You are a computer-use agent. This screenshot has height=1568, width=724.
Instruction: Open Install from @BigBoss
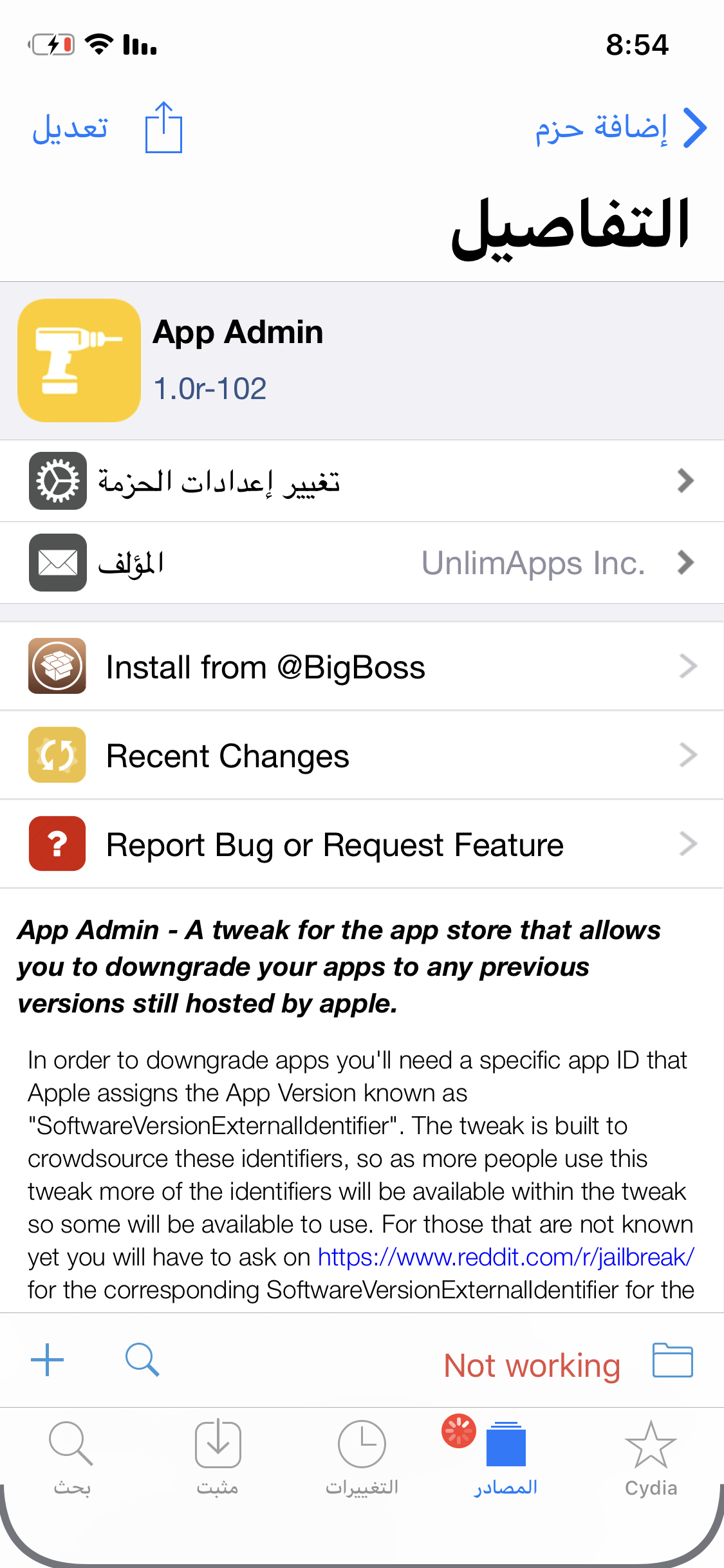(x=362, y=666)
